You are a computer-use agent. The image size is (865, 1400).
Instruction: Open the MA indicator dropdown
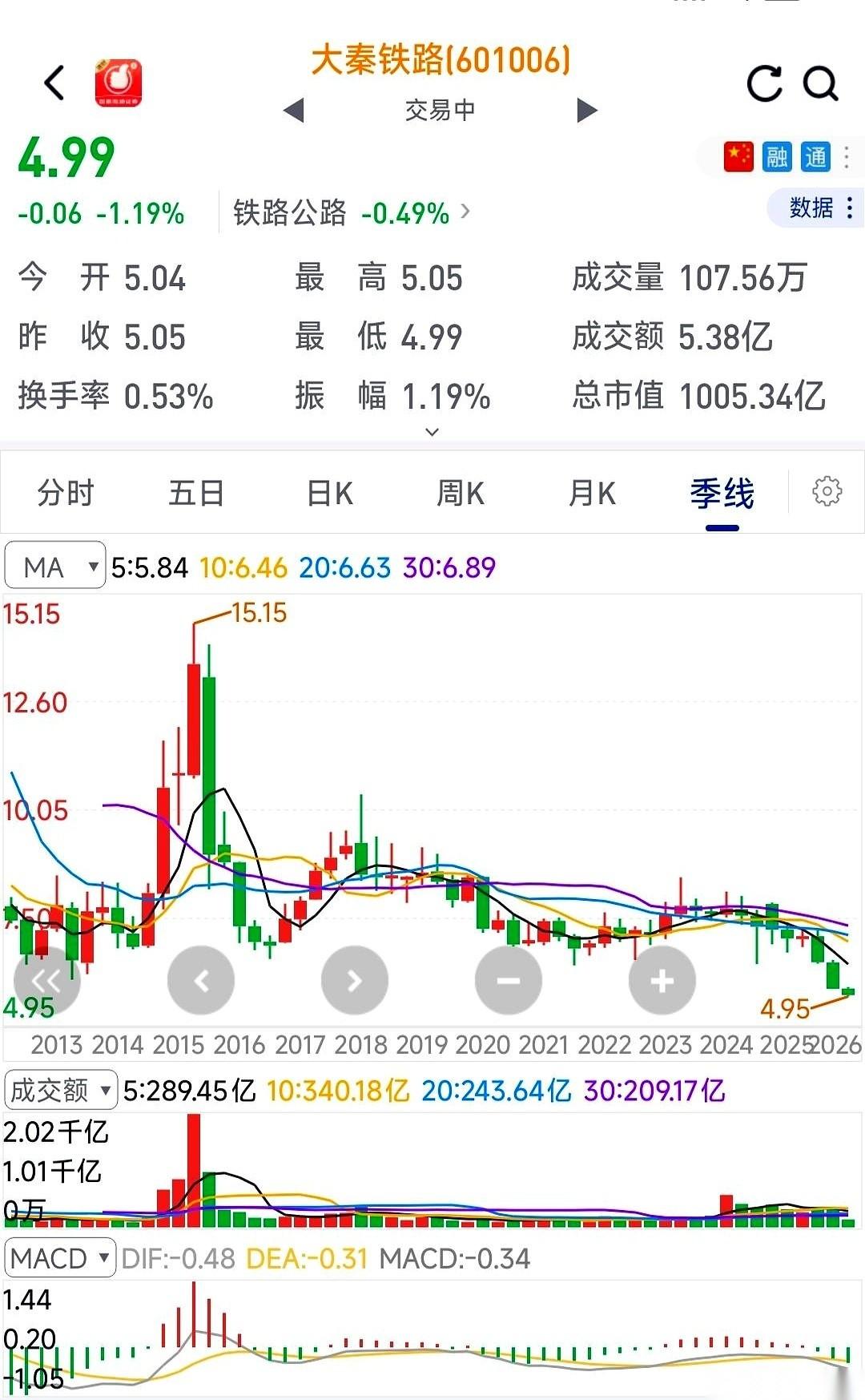pyautogui.click(x=54, y=566)
